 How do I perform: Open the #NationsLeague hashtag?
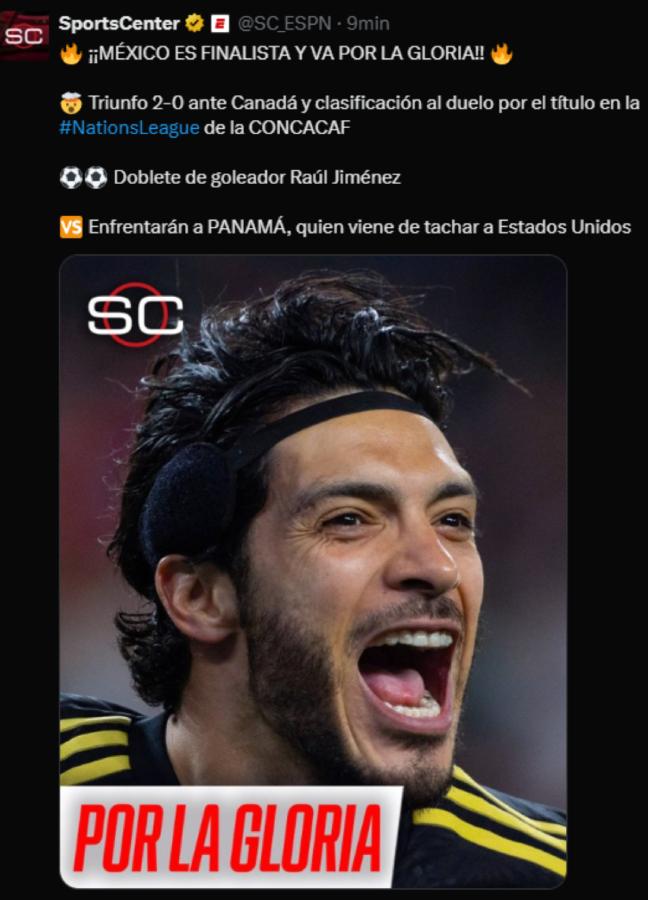point(128,128)
